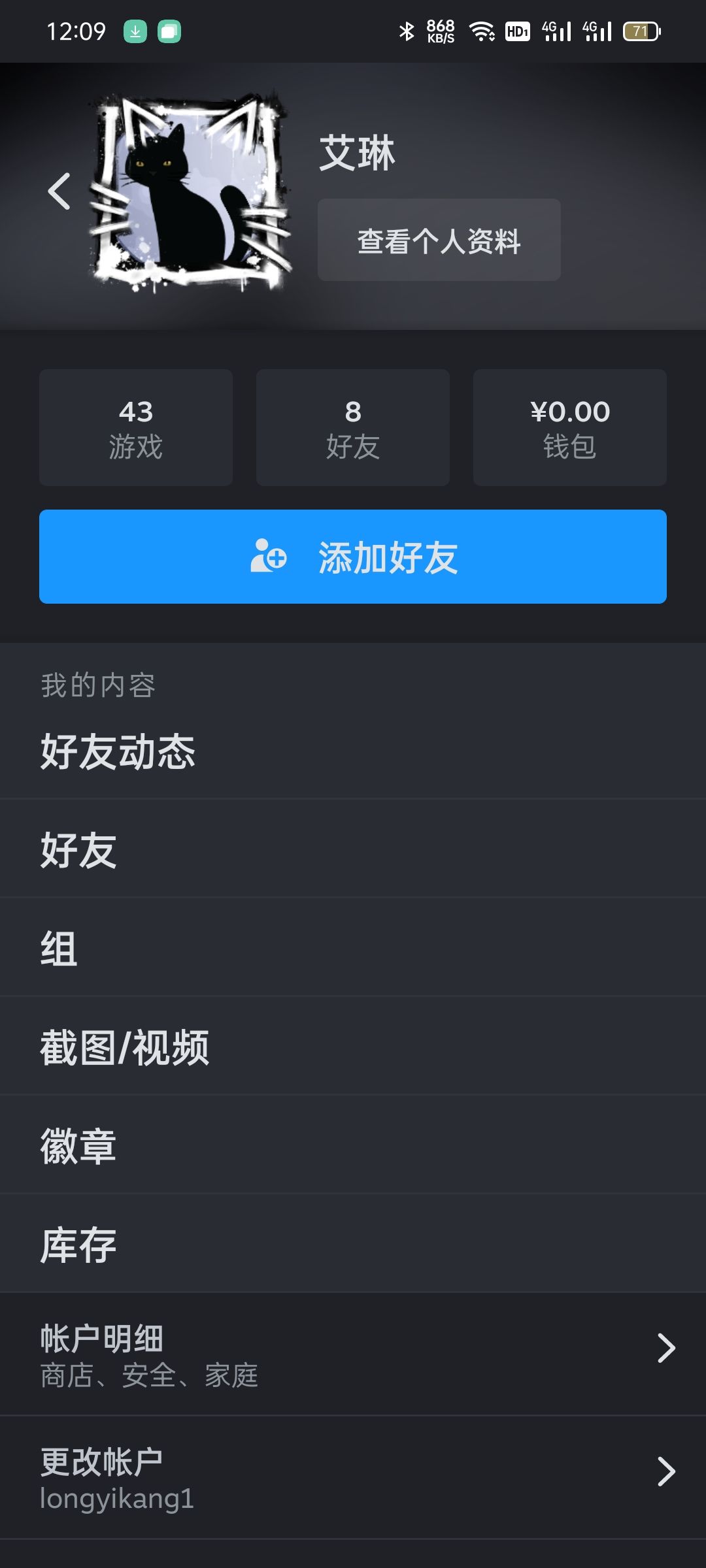Viewport: 706px width, 1568px height.
Task: Click the battery indicator showing 71
Action: (x=638, y=30)
